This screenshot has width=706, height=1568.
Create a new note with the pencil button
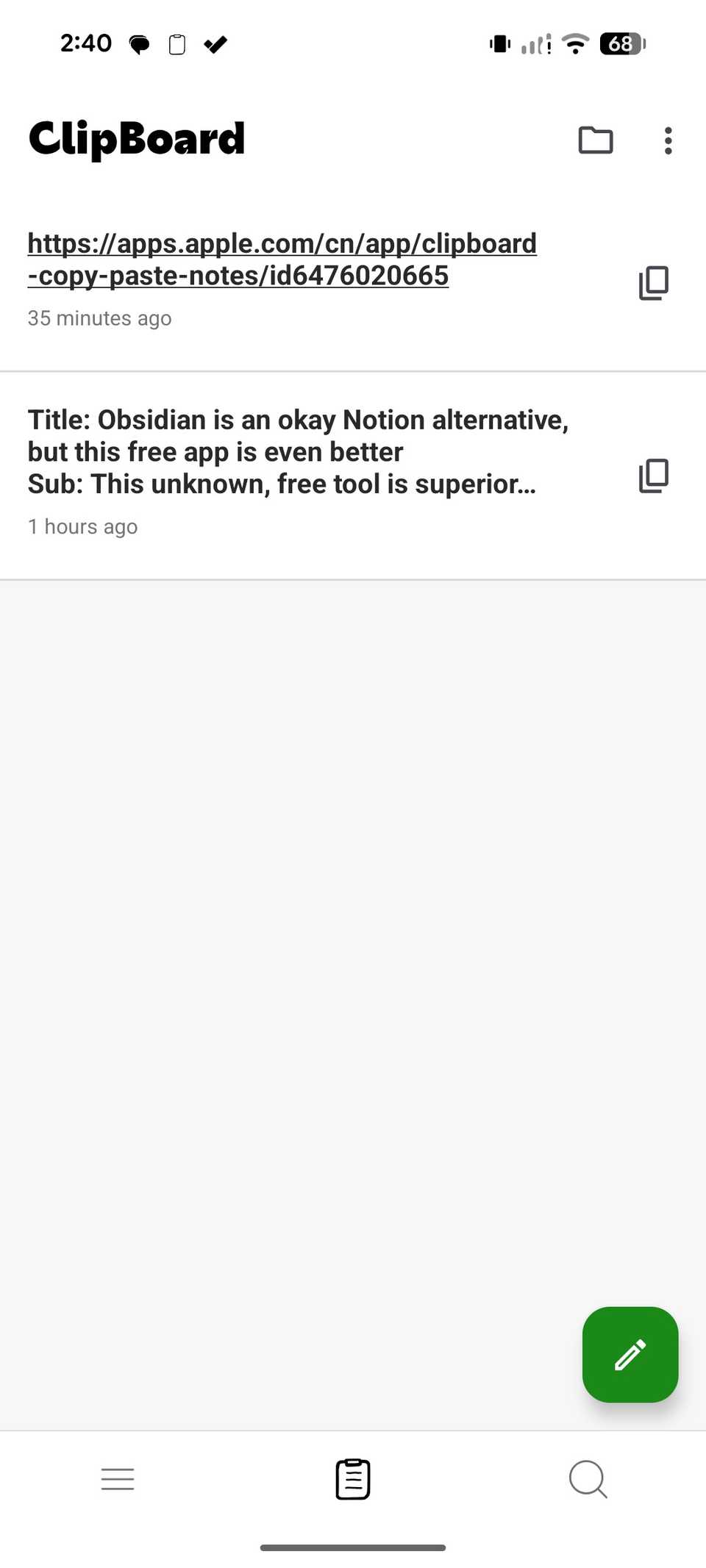[x=630, y=1354]
